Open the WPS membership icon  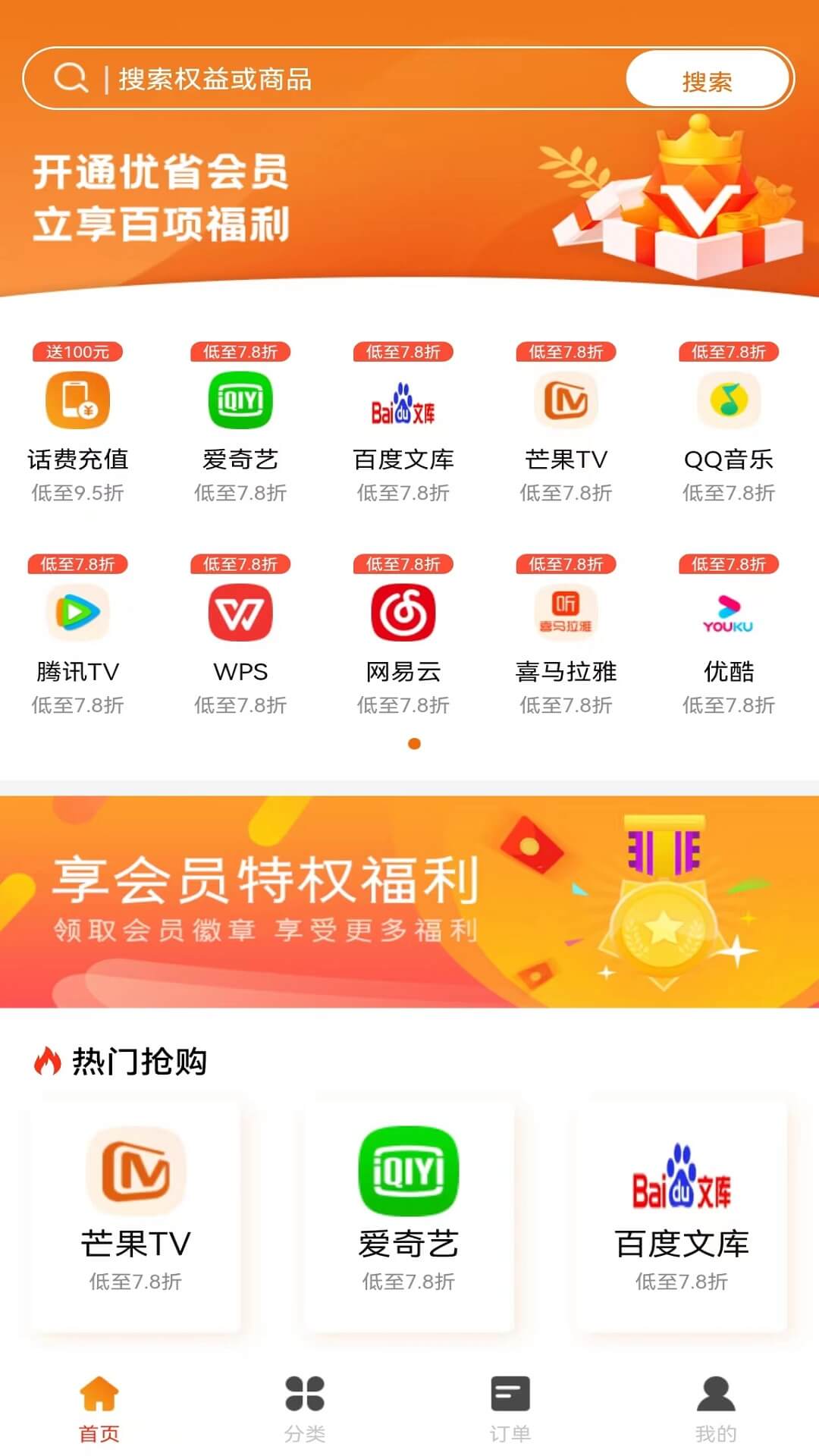pos(241,613)
